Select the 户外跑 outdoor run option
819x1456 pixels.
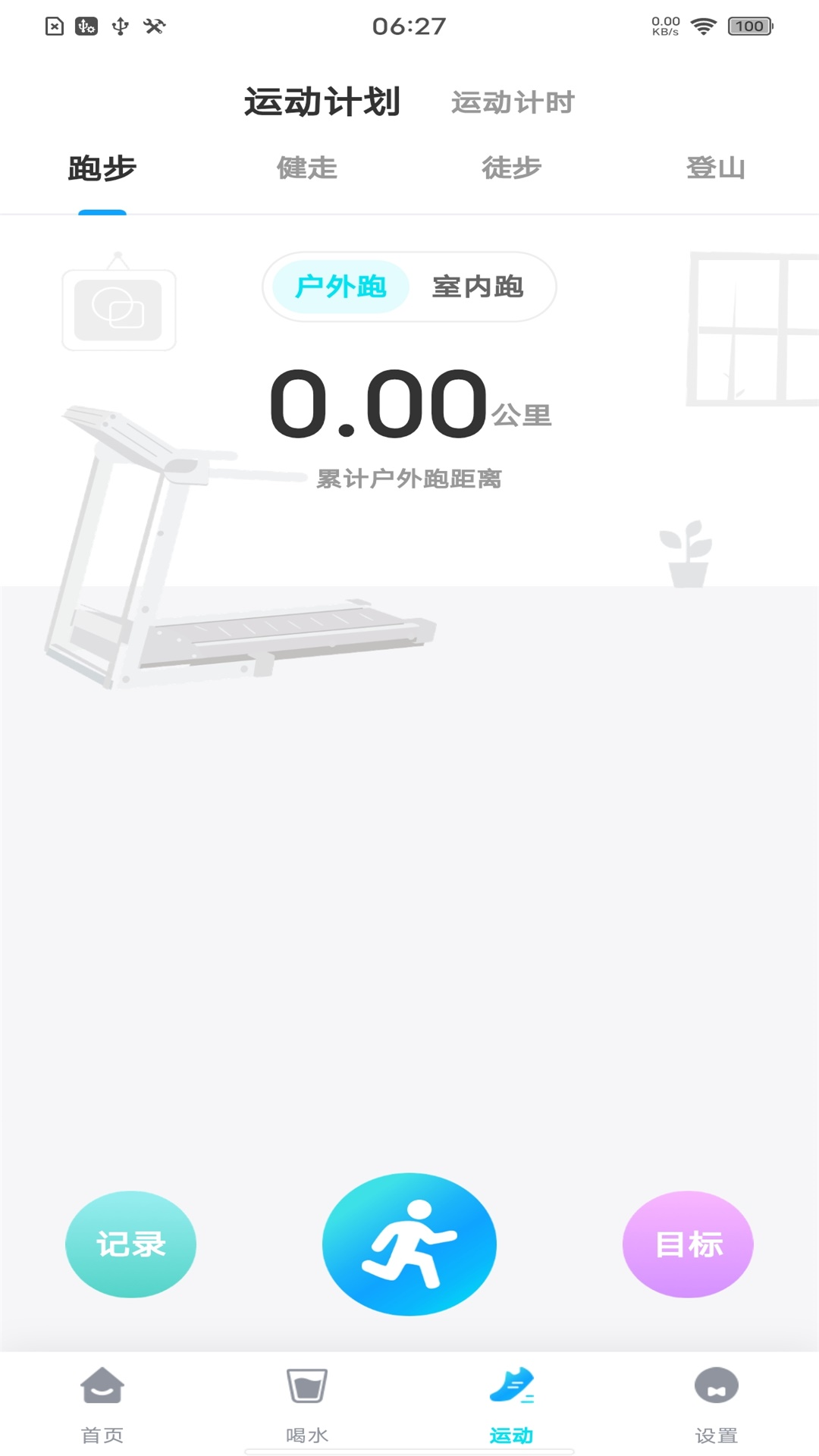click(x=340, y=287)
